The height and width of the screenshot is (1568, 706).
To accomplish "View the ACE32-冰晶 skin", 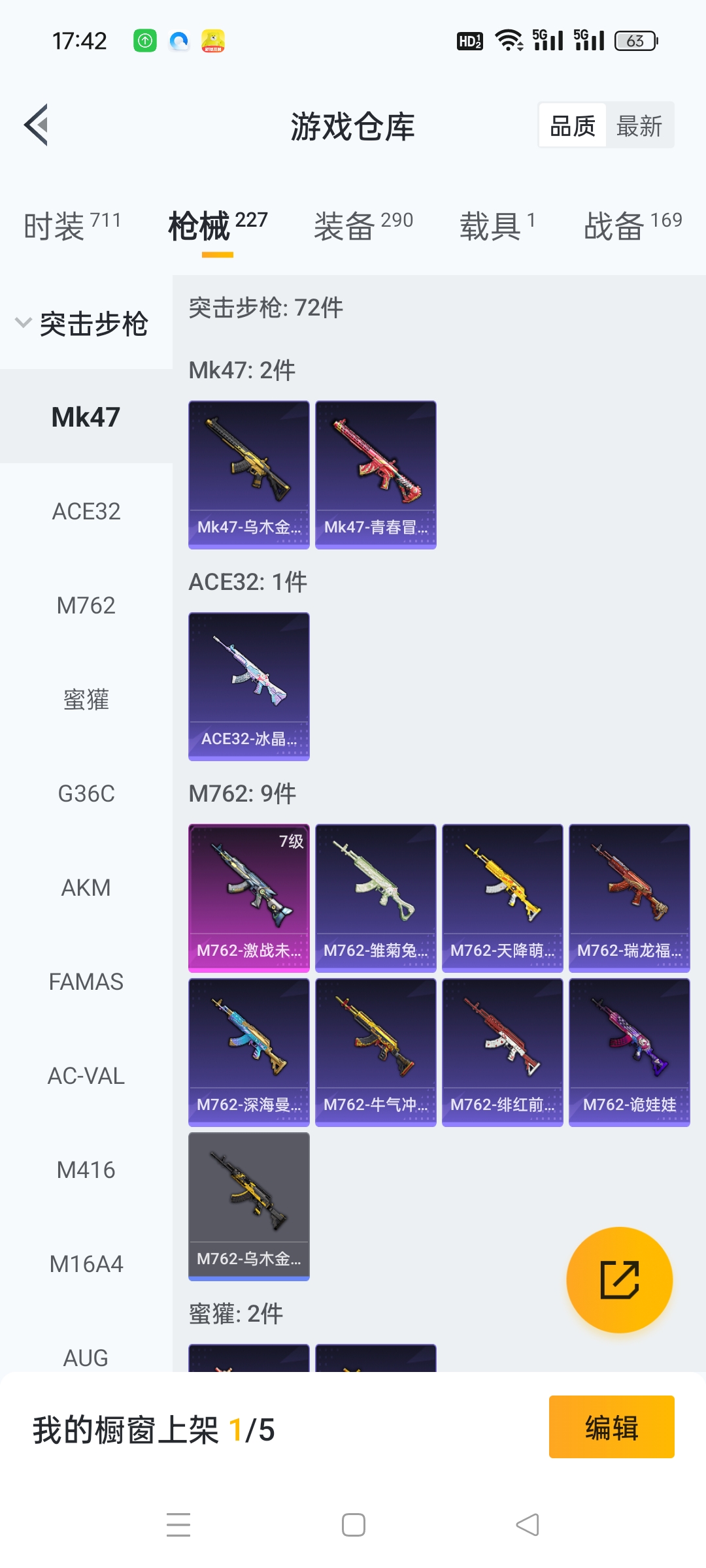I will click(x=249, y=687).
